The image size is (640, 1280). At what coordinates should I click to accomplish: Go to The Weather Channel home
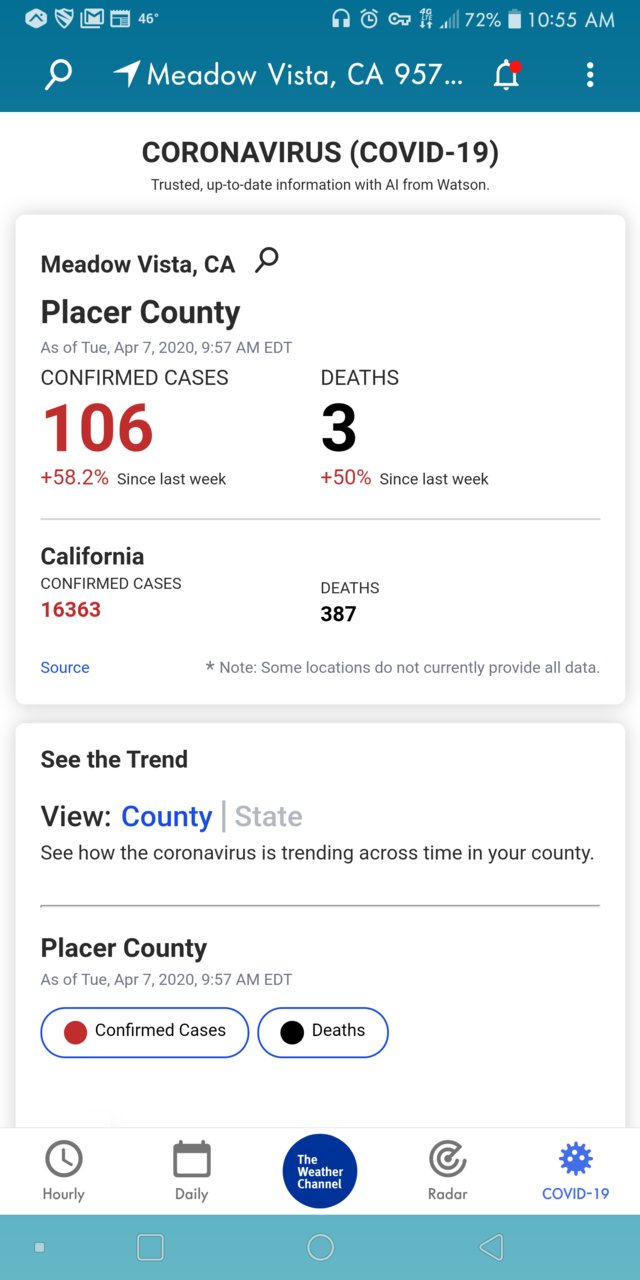(320, 1171)
